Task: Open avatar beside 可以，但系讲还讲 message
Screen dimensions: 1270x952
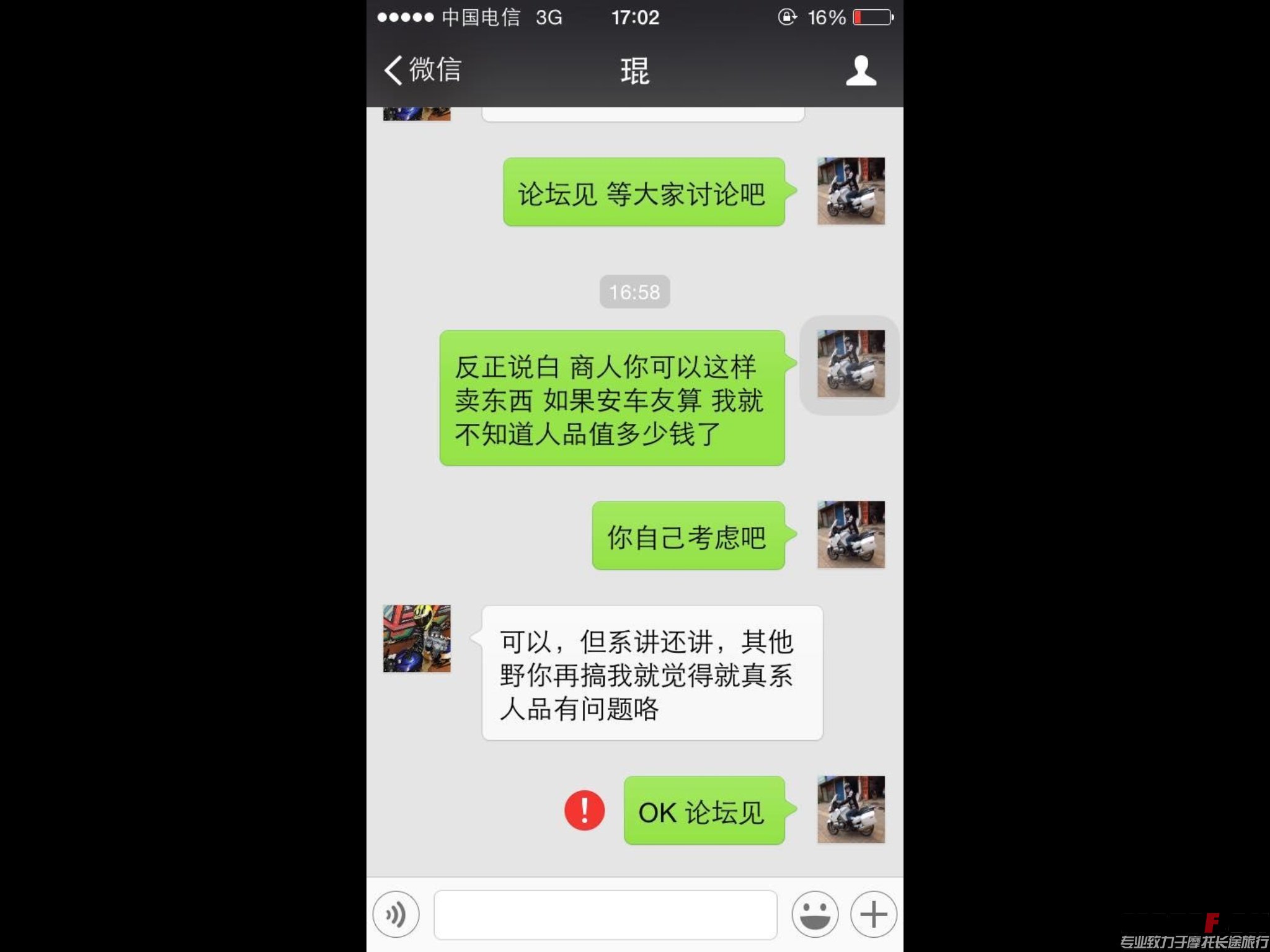Action: click(x=417, y=638)
